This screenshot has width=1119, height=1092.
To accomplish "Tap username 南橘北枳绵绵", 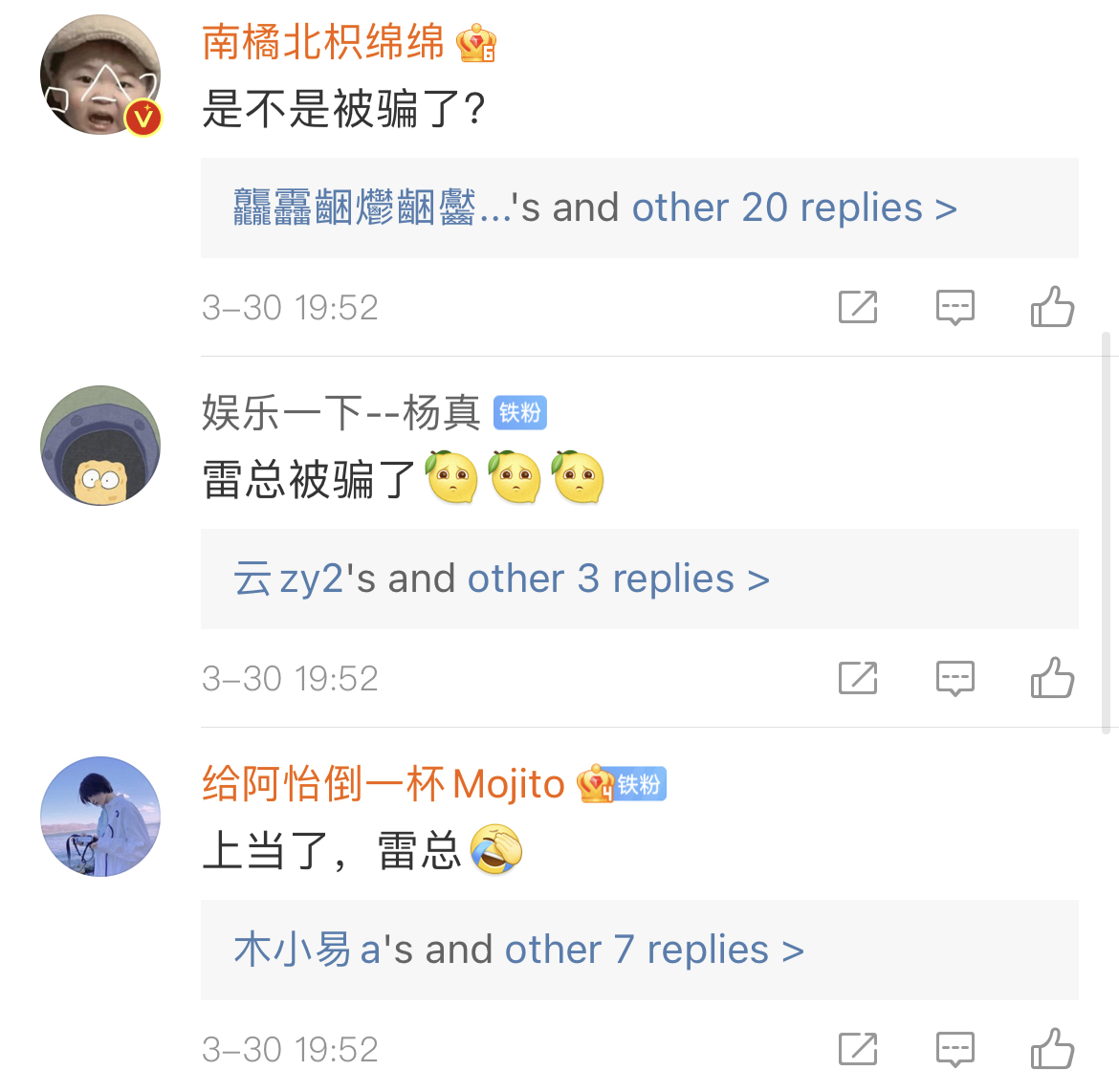I will (323, 42).
